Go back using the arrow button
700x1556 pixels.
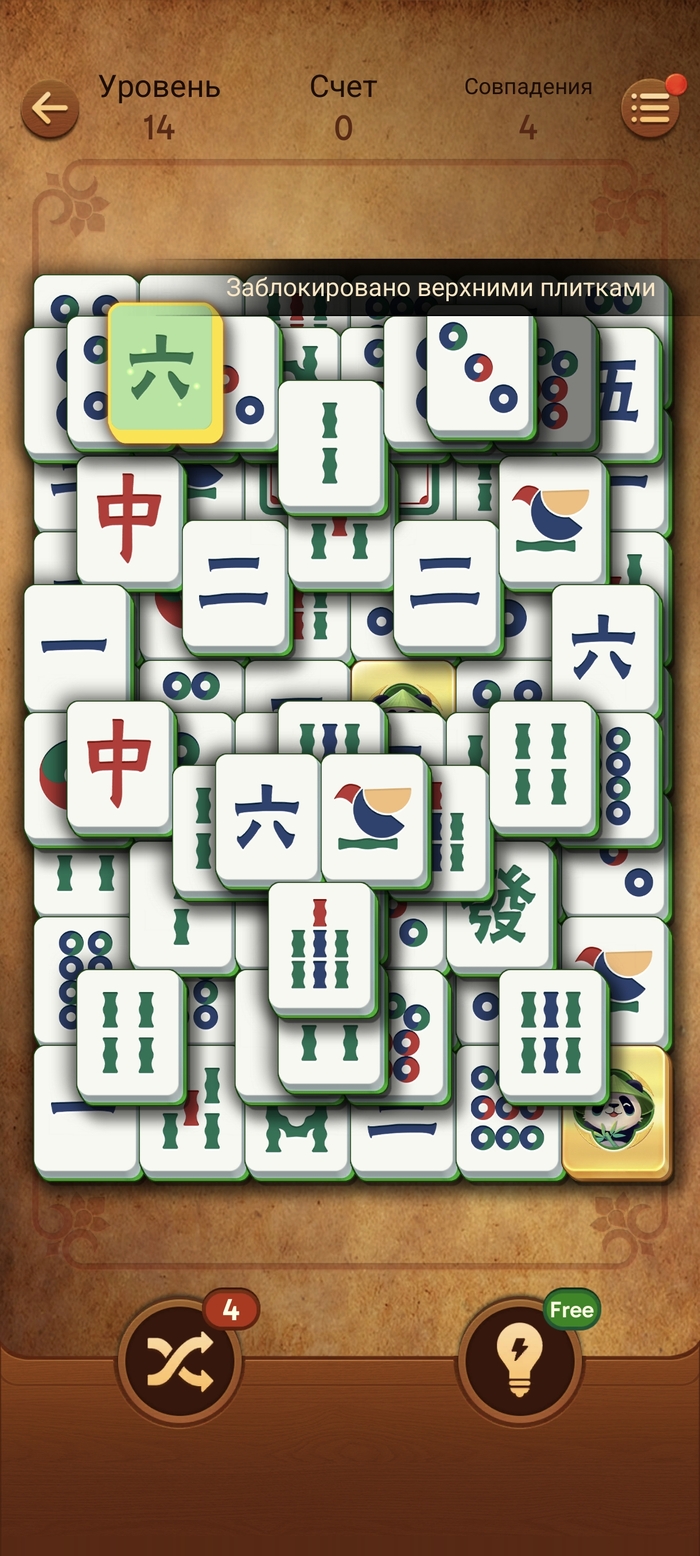pos(49,108)
